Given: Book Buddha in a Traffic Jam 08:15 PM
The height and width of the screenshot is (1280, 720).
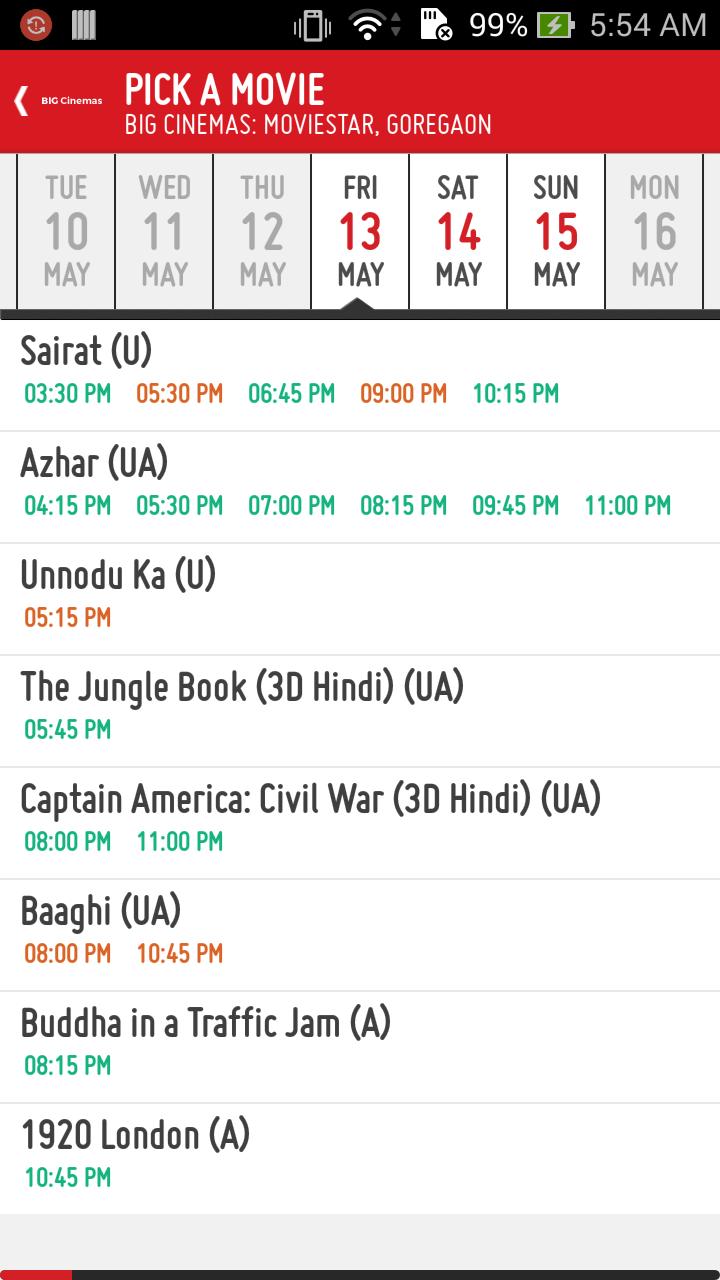Looking at the screenshot, I should [67, 1066].
